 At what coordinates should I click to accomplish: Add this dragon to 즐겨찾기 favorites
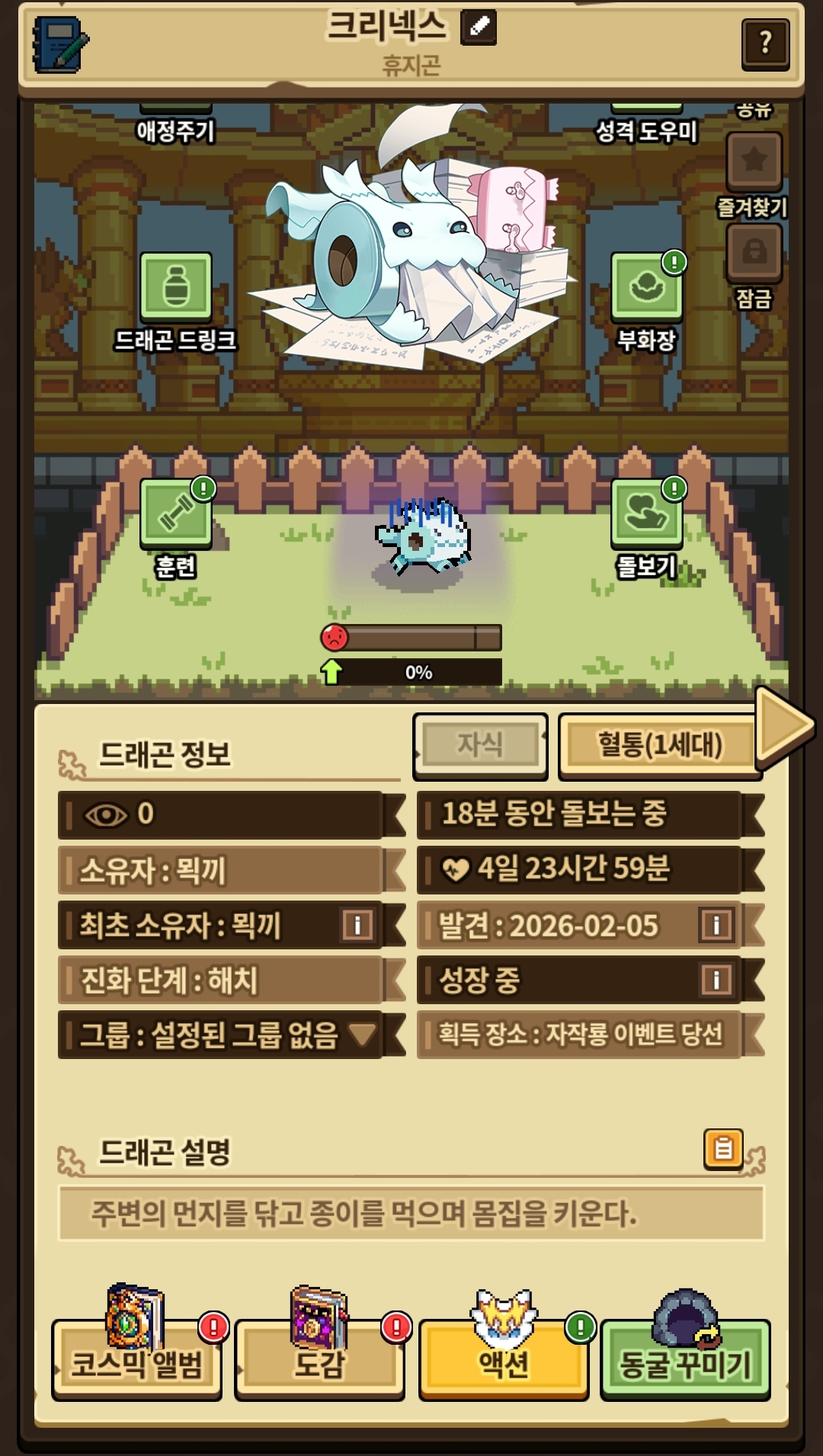pos(754,161)
